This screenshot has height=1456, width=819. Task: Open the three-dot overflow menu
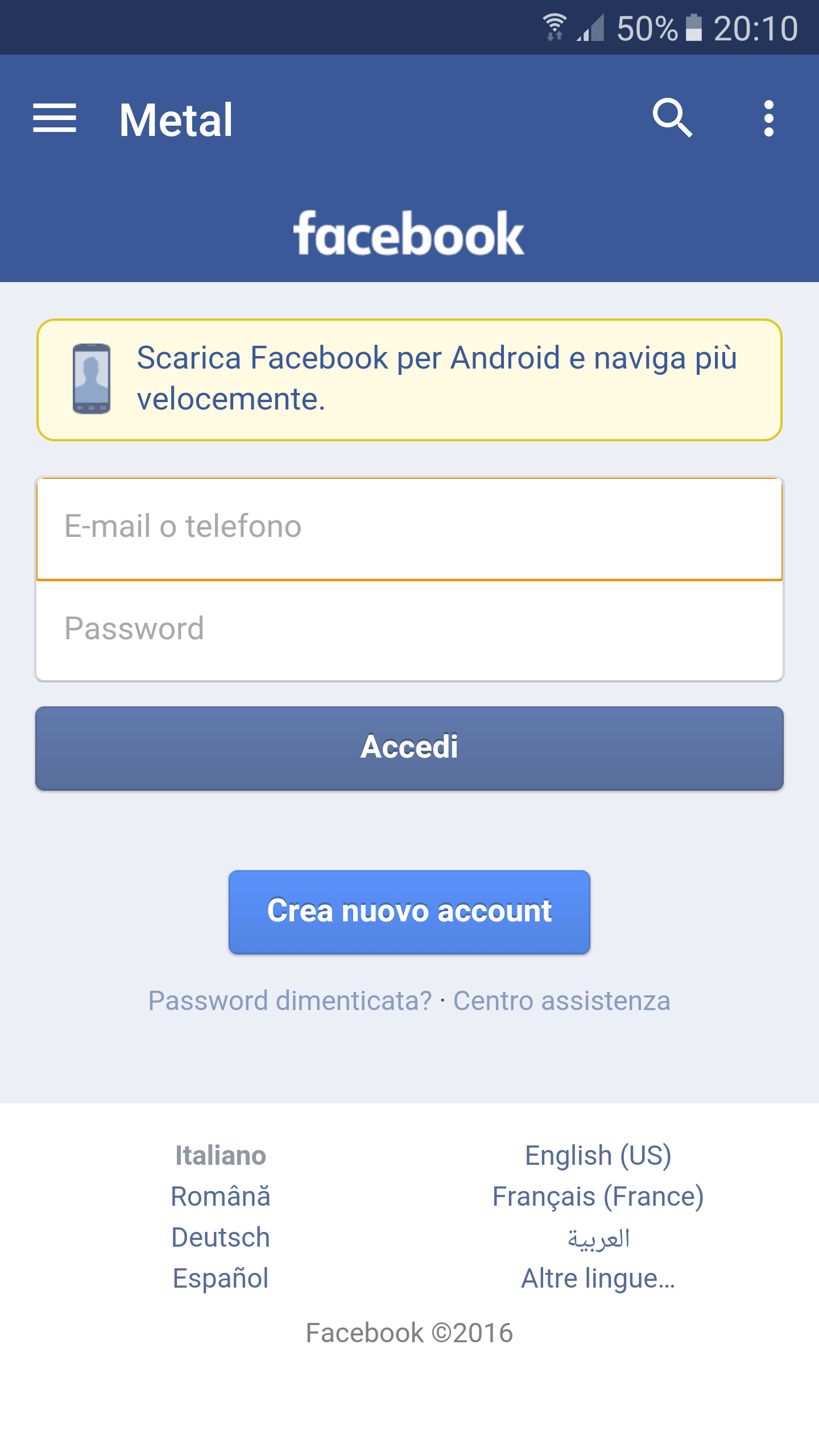(x=769, y=118)
